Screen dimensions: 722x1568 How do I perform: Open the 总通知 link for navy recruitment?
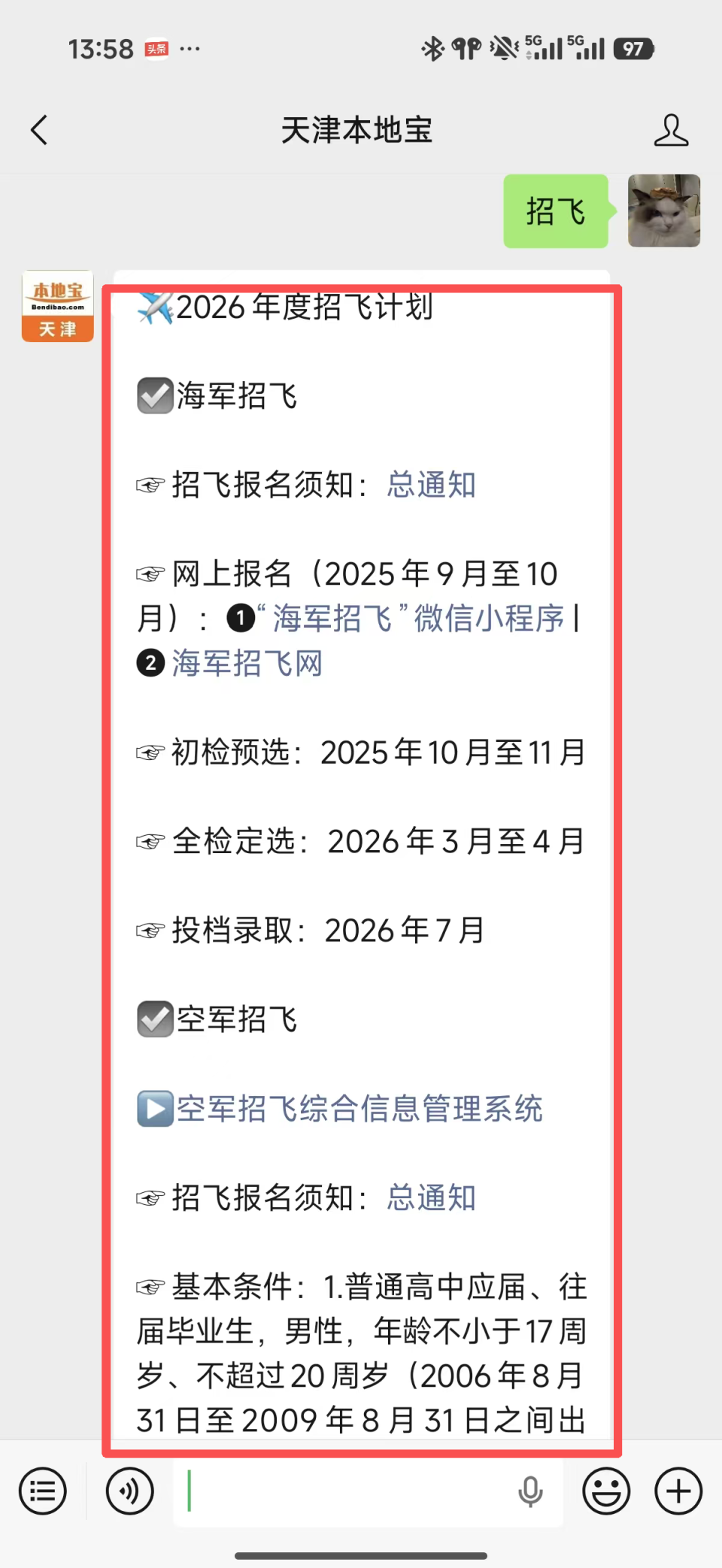429,485
